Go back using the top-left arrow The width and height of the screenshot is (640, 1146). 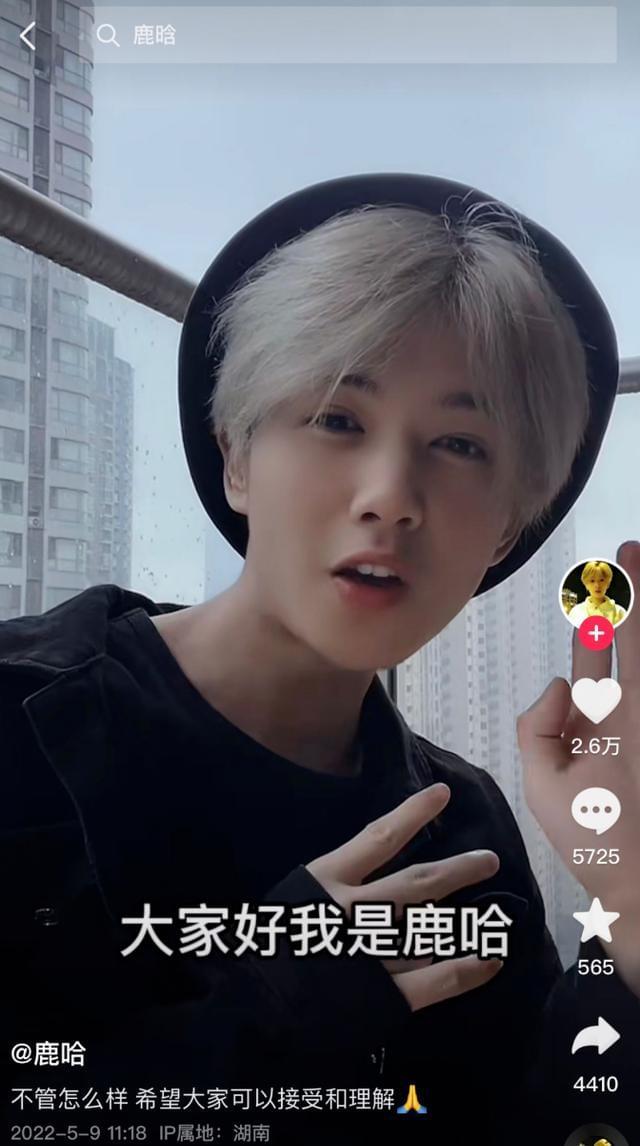tap(28, 36)
